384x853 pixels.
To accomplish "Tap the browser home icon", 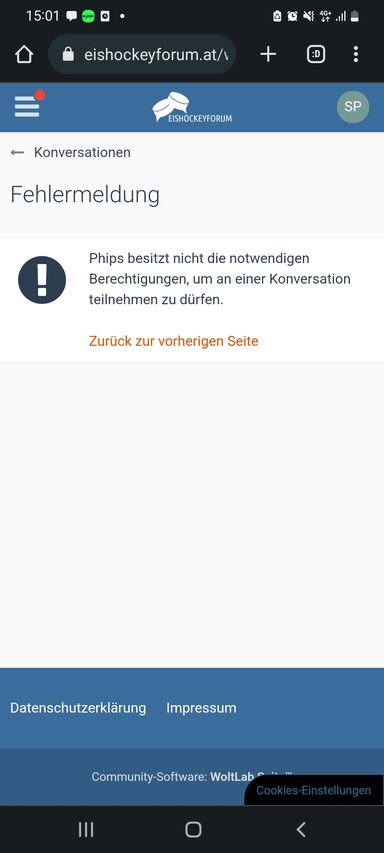I will (24, 54).
